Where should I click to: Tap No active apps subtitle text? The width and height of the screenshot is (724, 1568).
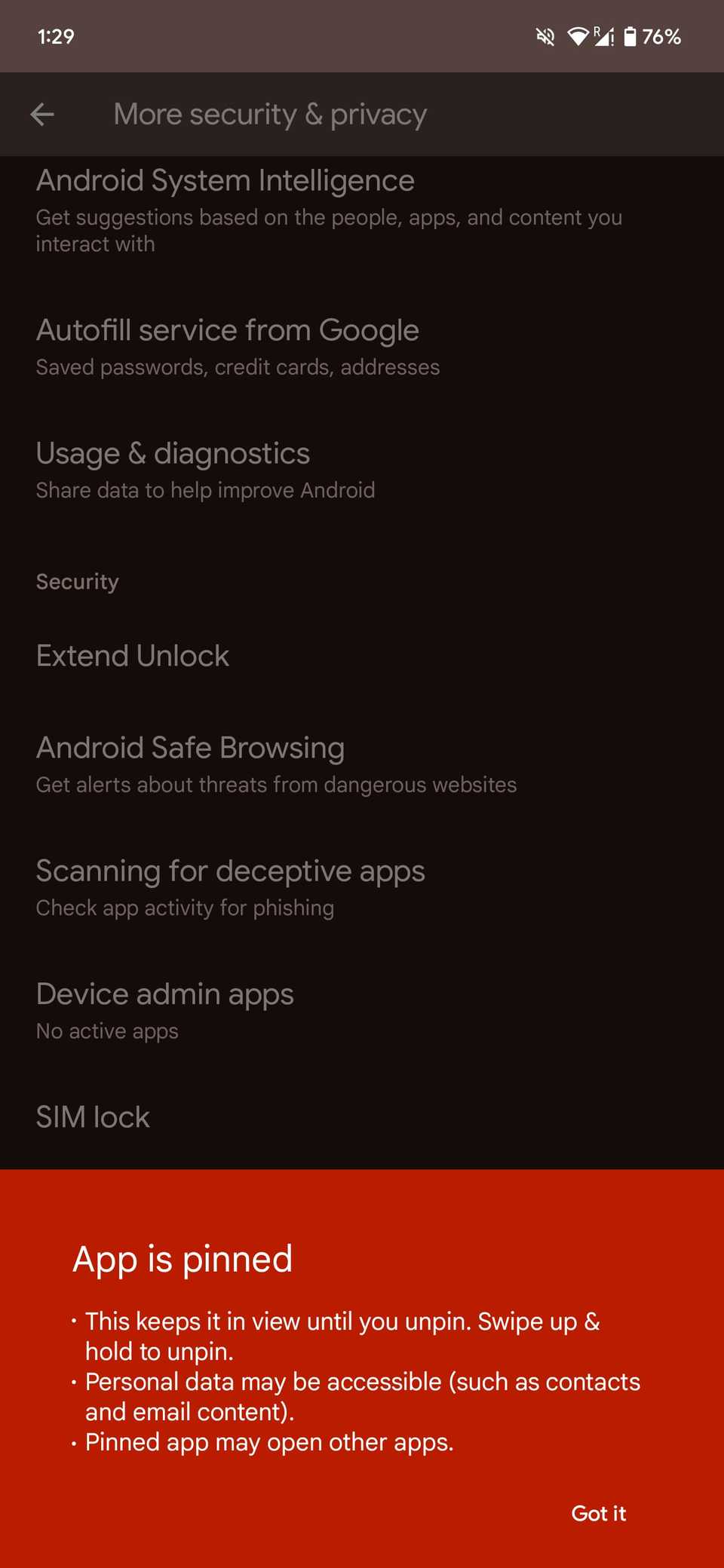tap(107, 1030)
